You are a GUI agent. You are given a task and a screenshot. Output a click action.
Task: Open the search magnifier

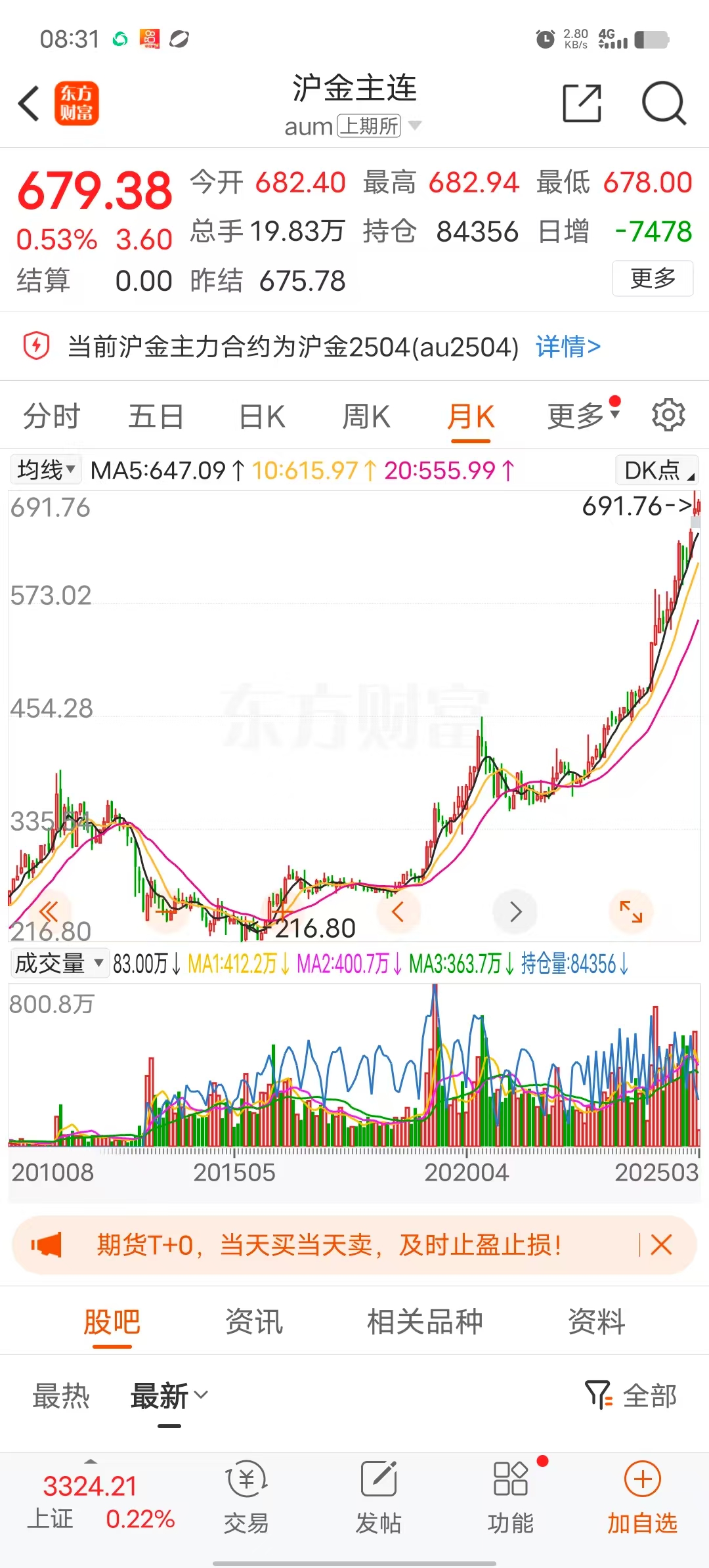pyautogui.click(x=663, y=104)
